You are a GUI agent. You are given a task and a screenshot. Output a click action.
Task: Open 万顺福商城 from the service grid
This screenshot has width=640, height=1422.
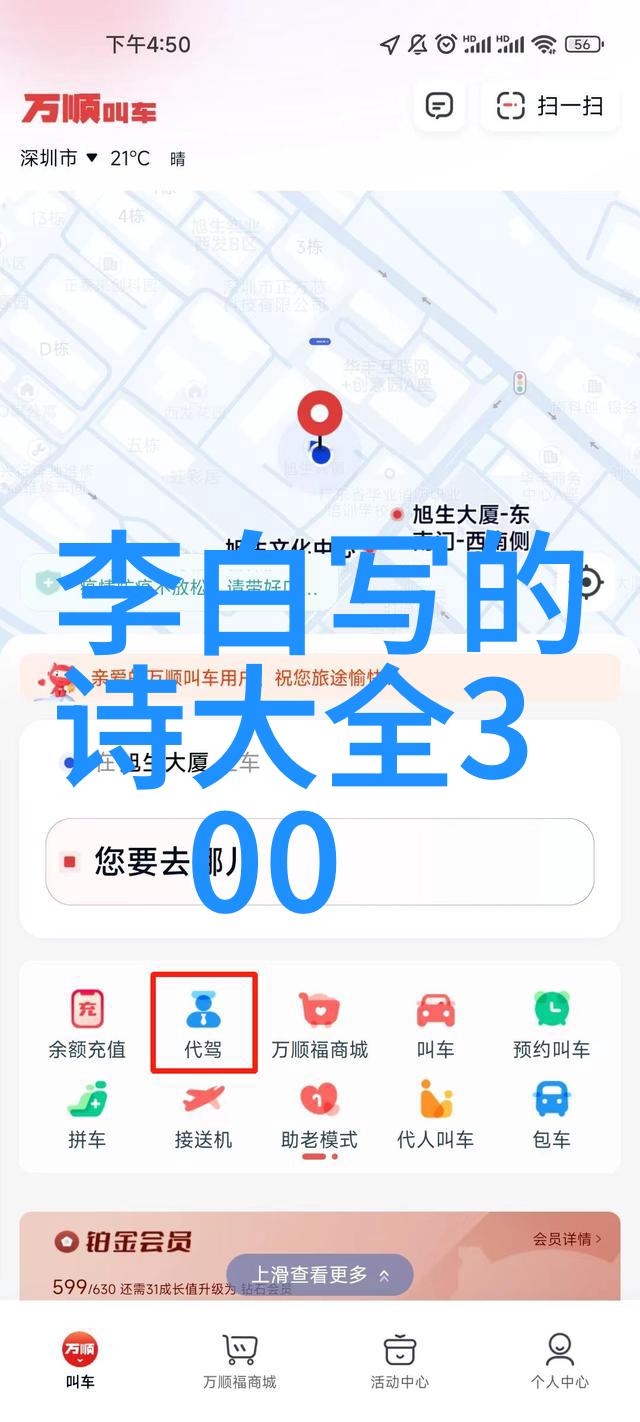(319, 1025)
